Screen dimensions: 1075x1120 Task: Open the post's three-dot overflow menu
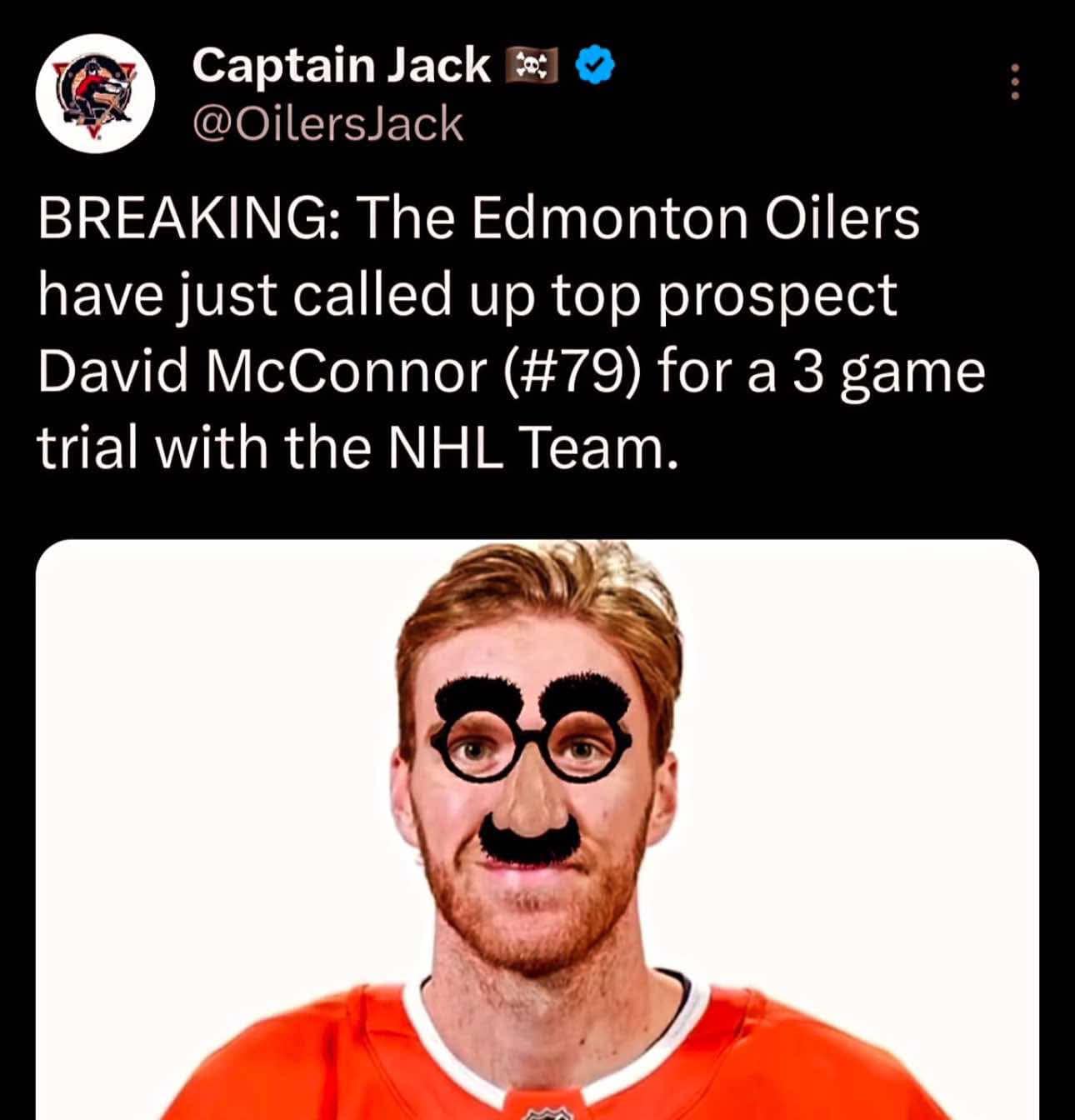(x=1014, y=82)
